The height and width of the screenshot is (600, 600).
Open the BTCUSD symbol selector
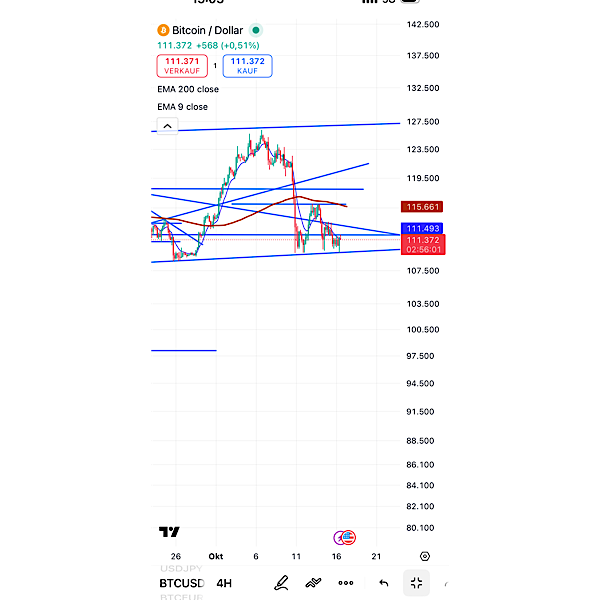181,583
